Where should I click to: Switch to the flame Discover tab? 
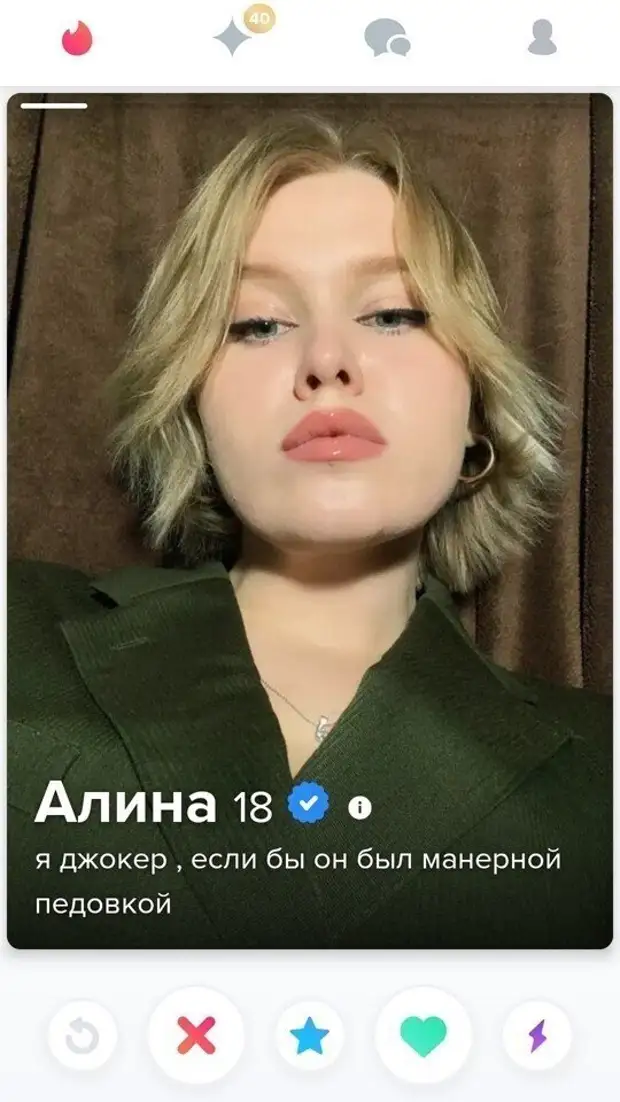tap(77, 39)
